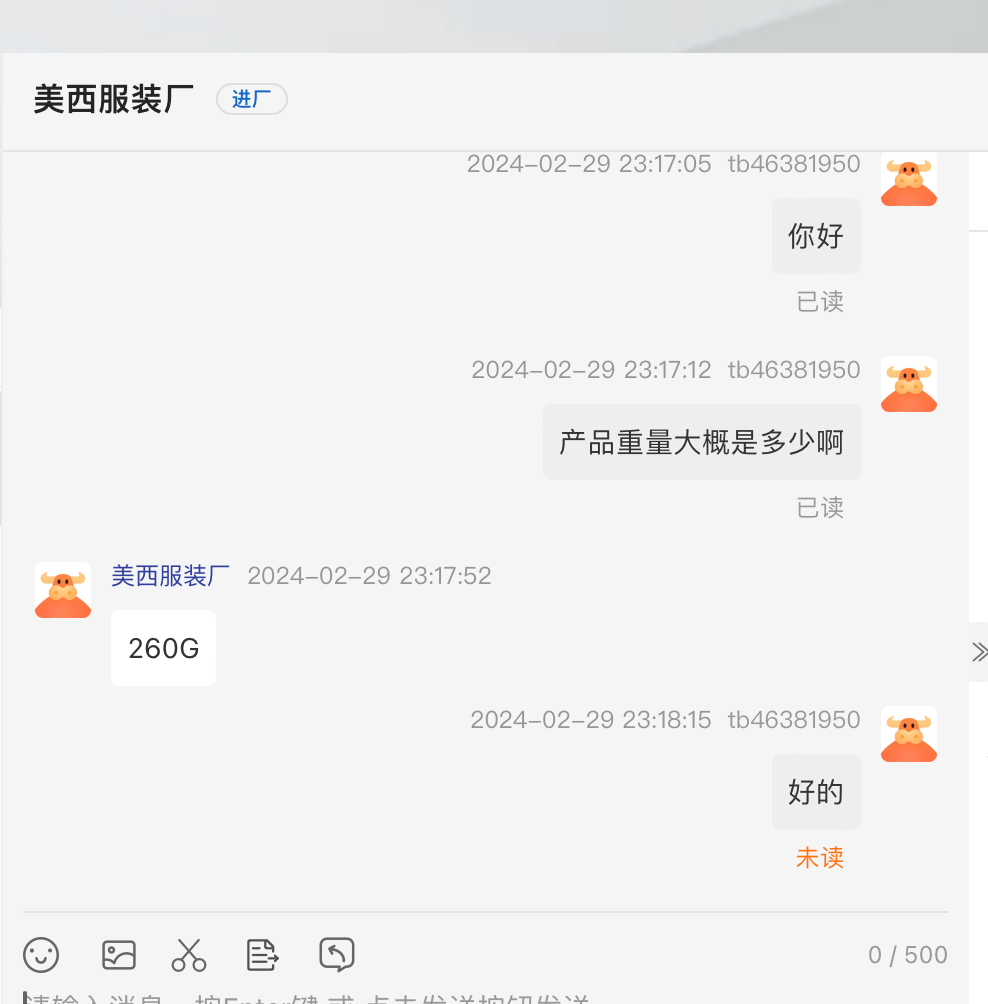This screenshot has height=1004, width=988.
Task: Open the quick phrases icon
Action: pyautogui.click(x=262, y=955)
